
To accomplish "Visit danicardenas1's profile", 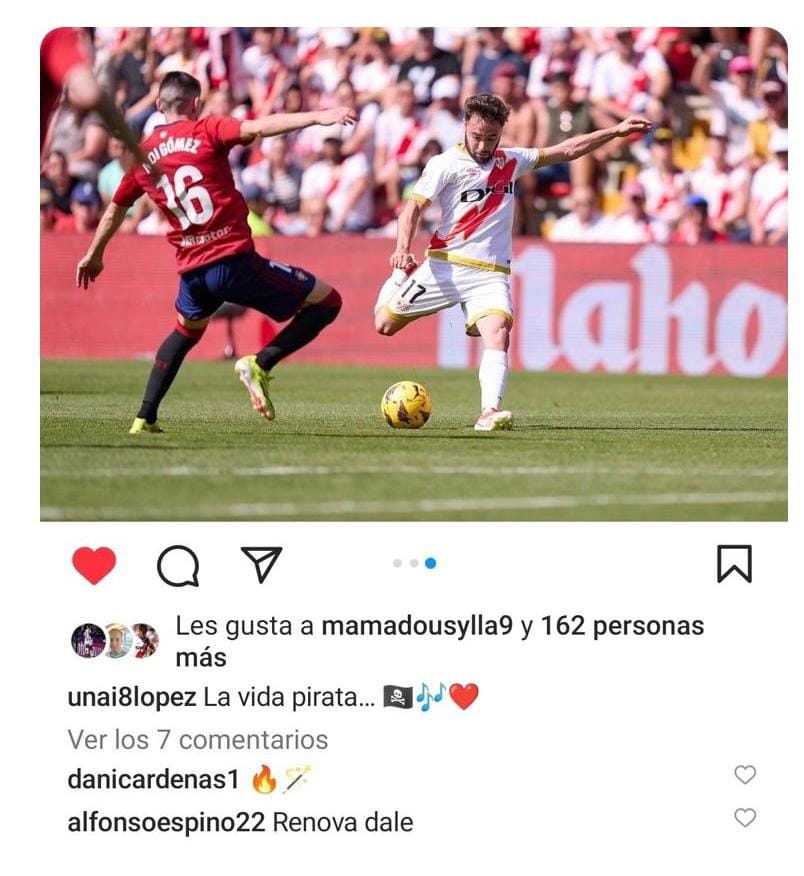I will (153, 779).
